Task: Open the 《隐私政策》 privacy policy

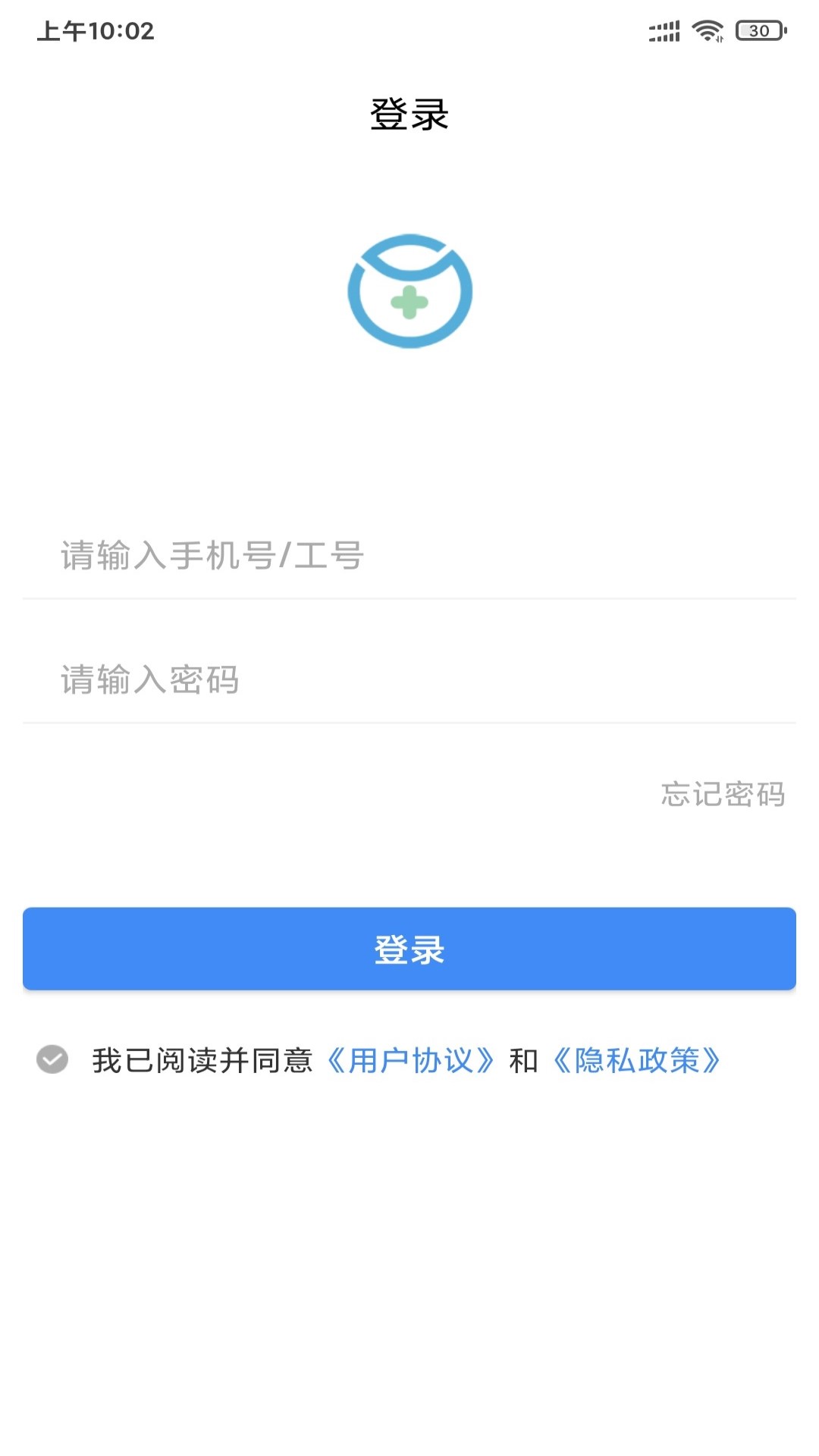Action: tap(636, 1060)
